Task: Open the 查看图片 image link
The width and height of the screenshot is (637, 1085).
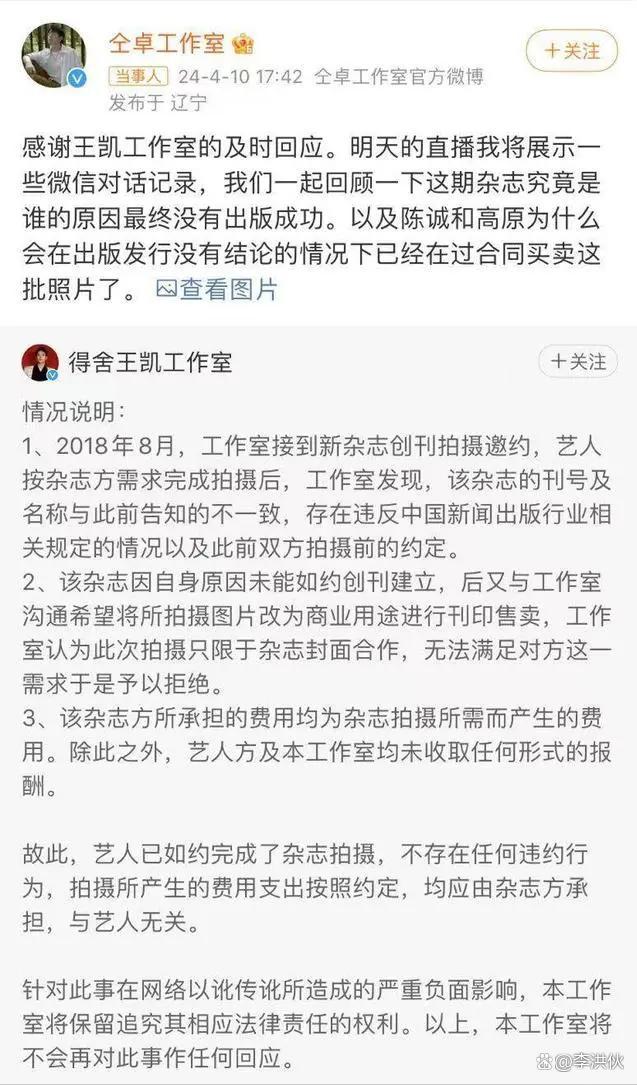Action: [x=217, y=290]
